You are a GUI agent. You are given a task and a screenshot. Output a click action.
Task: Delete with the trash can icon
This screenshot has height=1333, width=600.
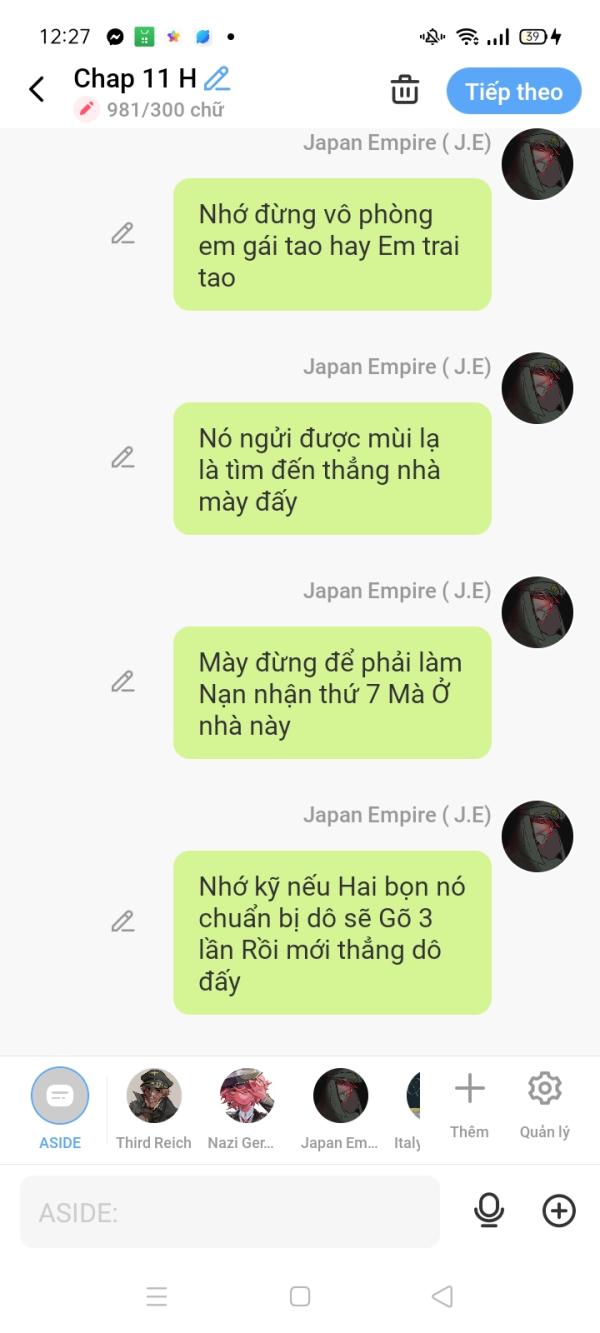click(x=405, y=90)
